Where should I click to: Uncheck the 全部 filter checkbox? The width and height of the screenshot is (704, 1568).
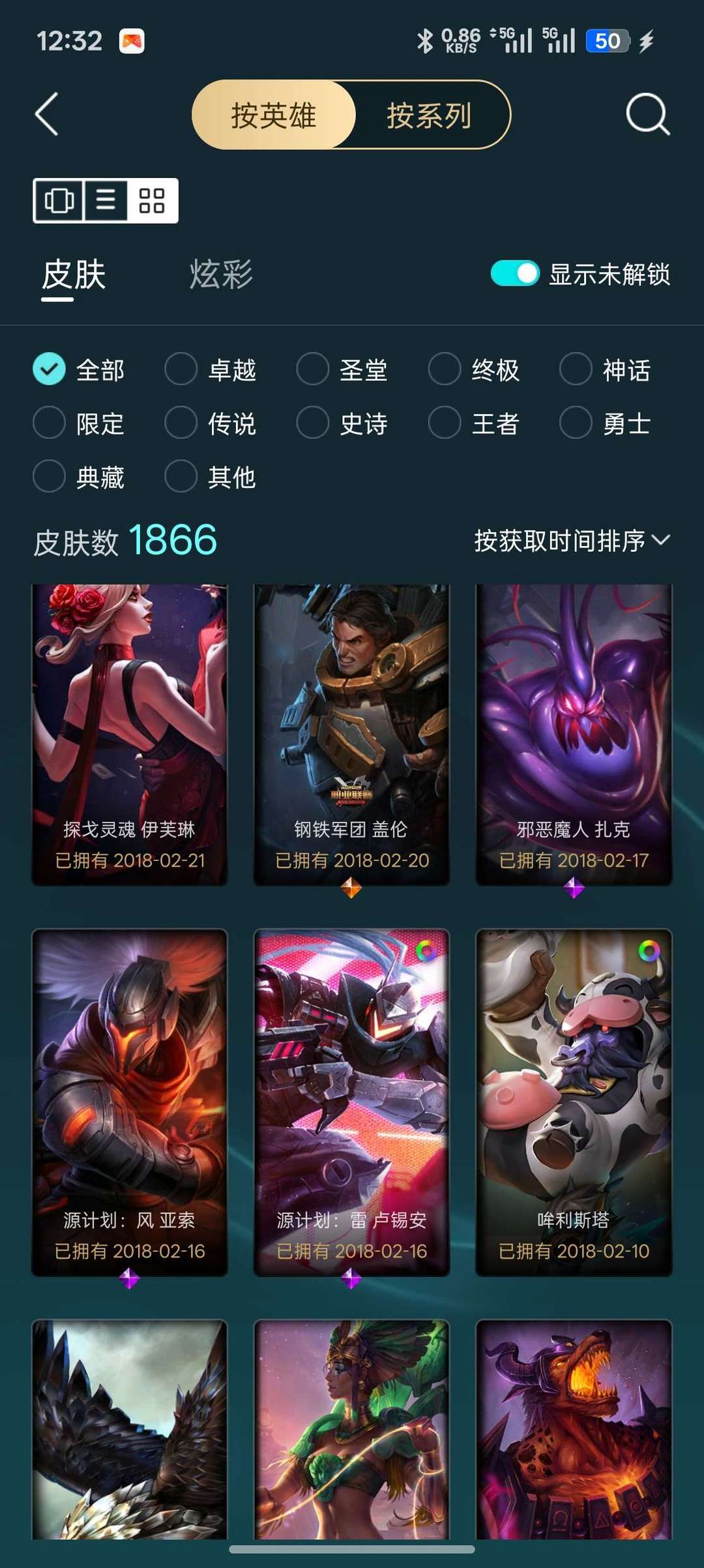pos(49,369)
